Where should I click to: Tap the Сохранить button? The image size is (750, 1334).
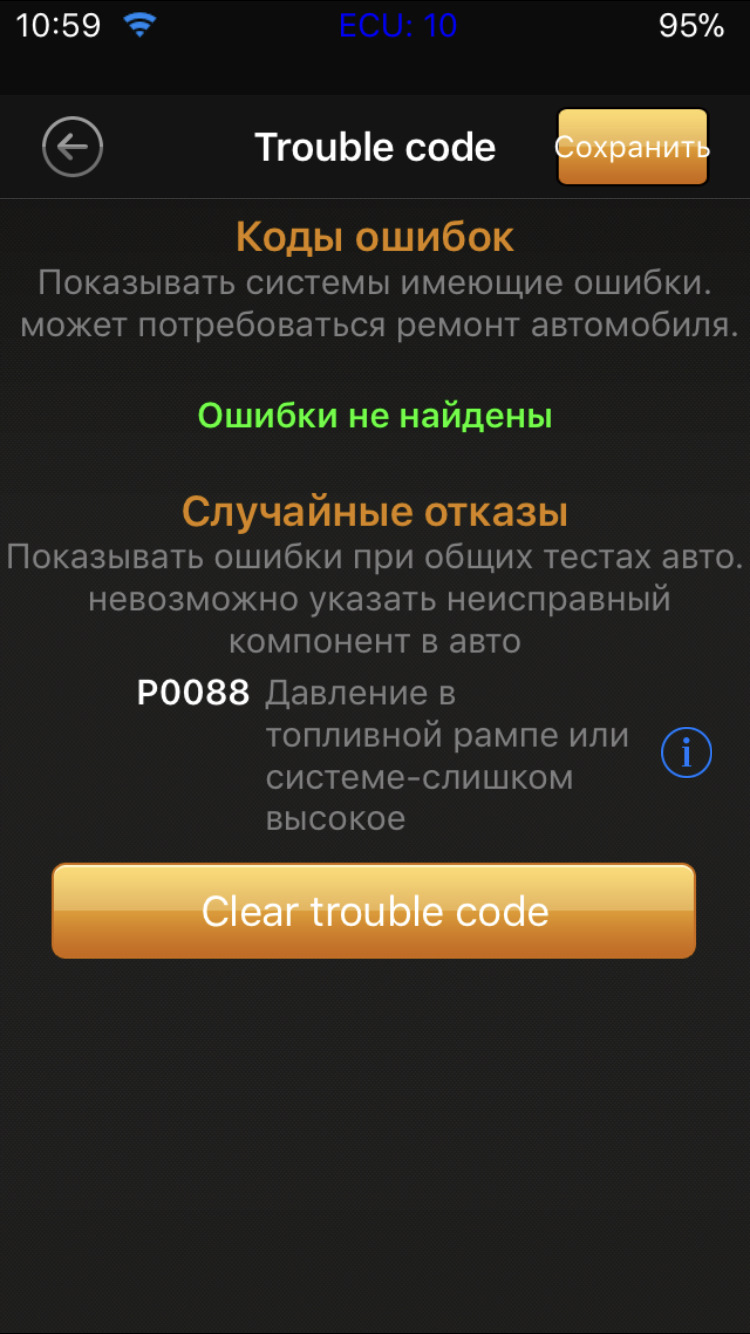(632, 147)
